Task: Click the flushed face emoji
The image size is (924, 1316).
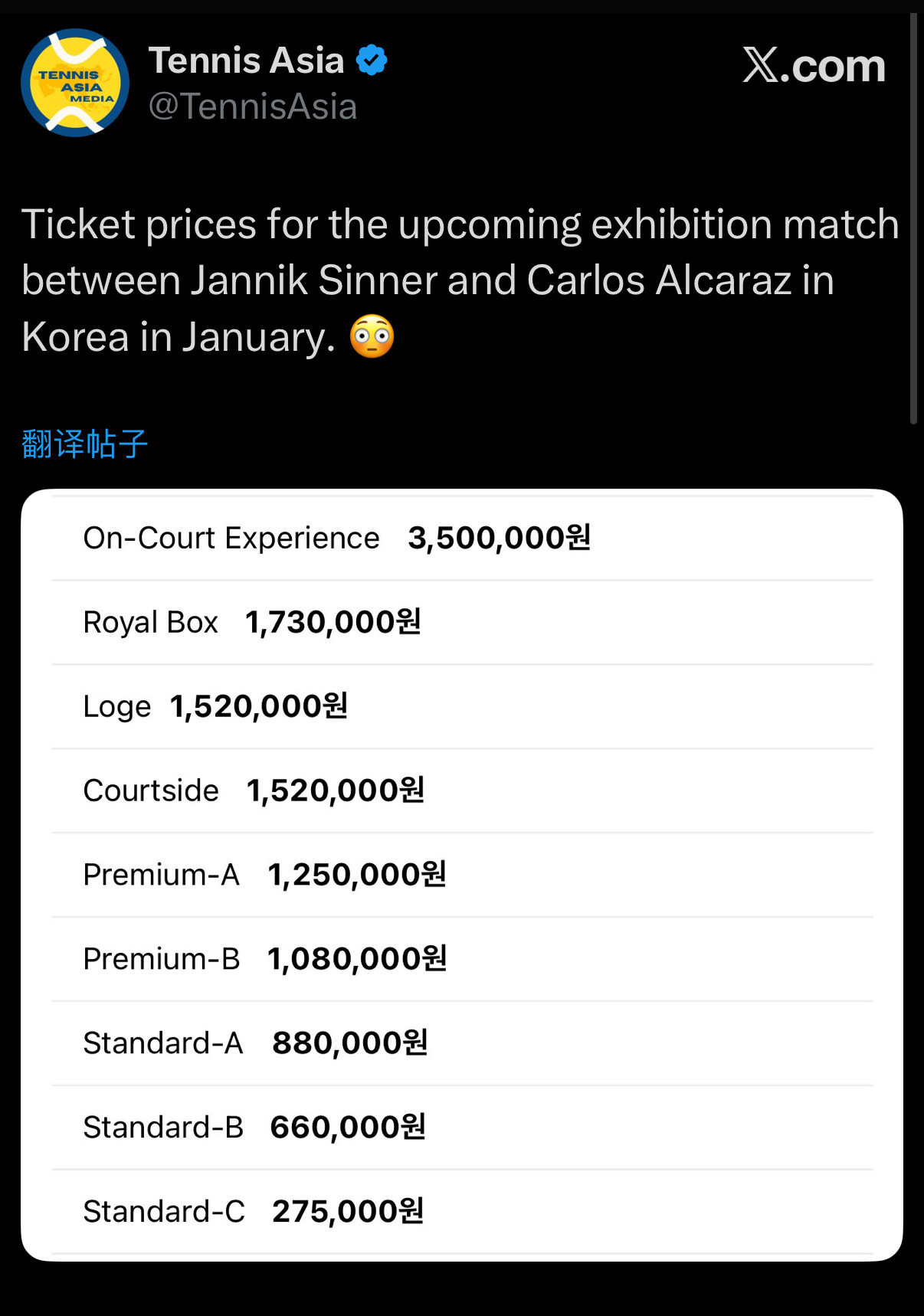Action: coord(374,335)
